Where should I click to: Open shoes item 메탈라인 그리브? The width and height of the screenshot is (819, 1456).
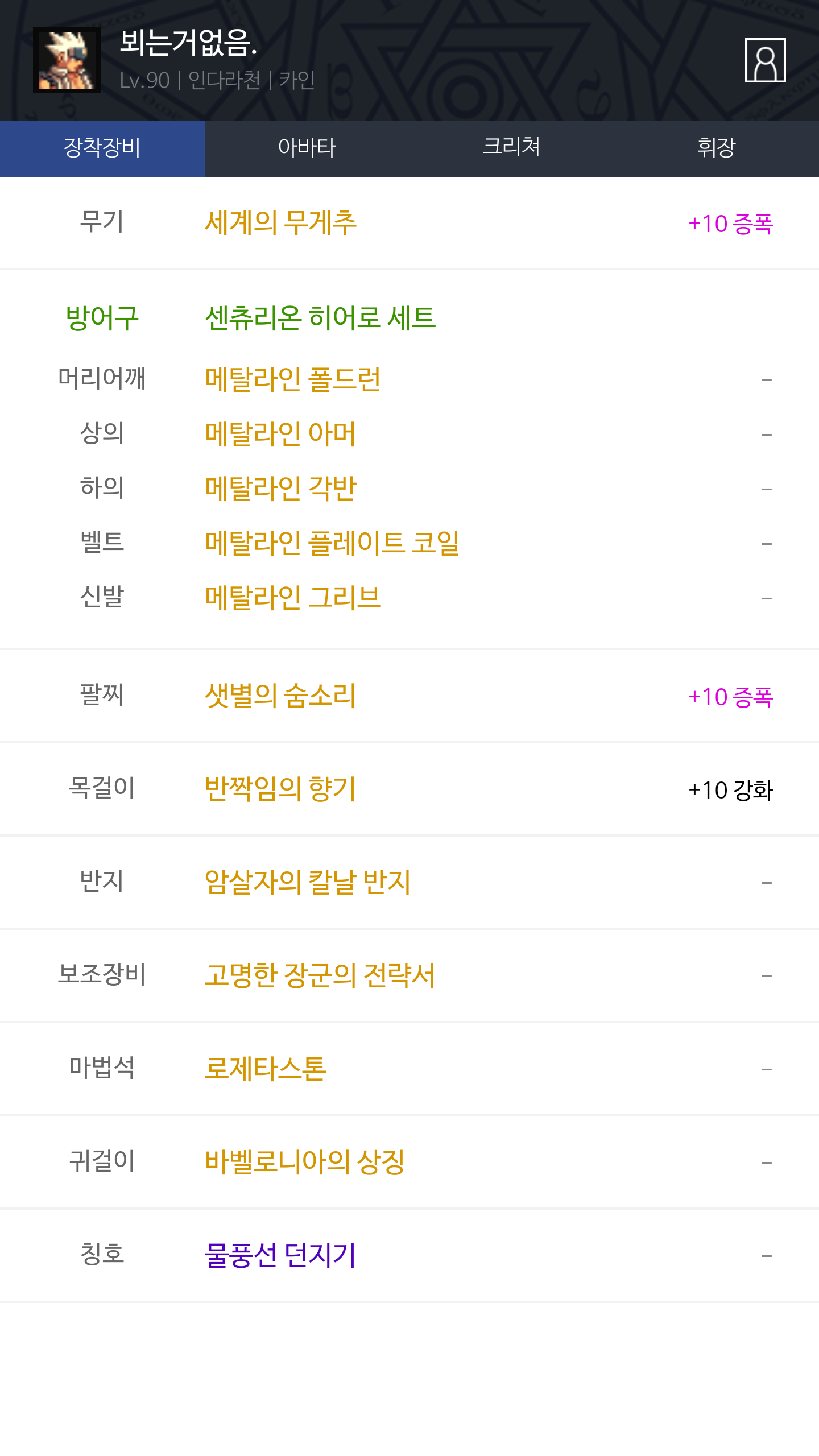(x=292, y=598)
